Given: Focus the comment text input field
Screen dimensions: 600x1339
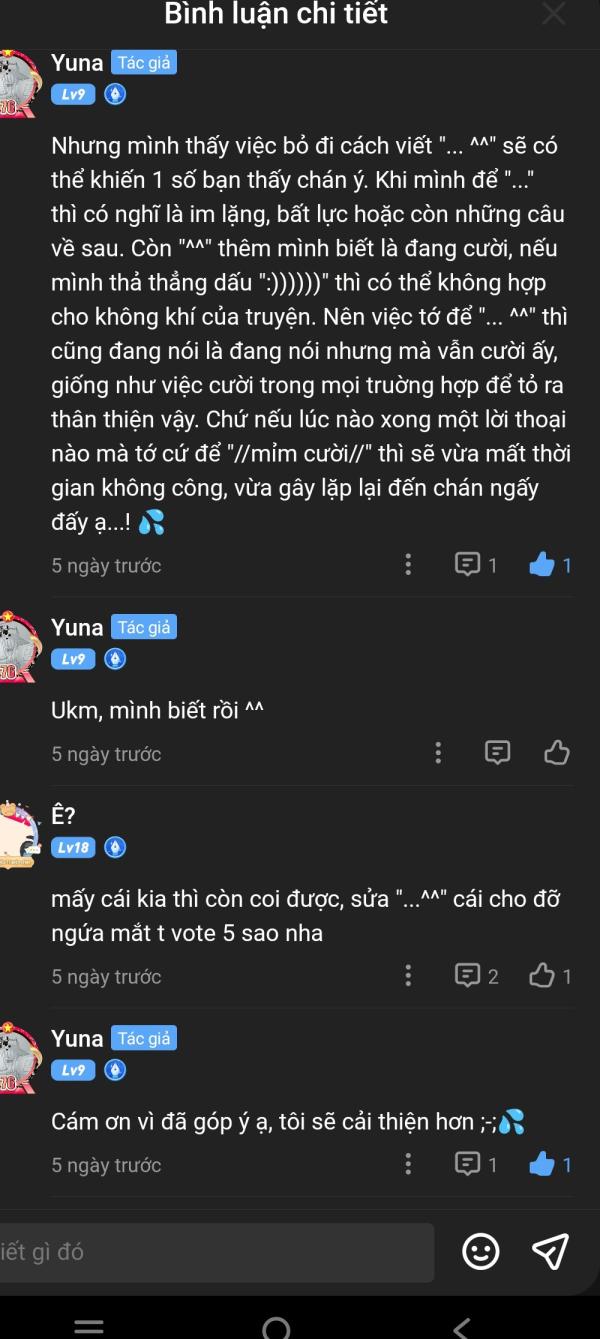Looking at the screenshot, I should tap(215, 1252).
